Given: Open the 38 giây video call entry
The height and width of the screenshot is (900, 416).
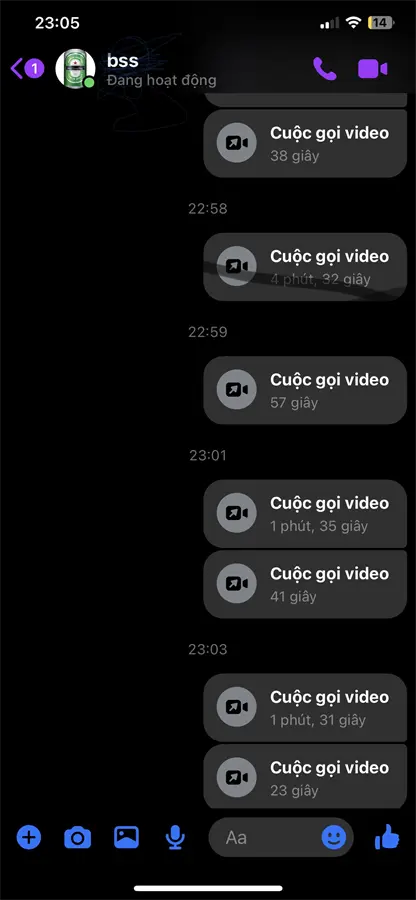Looking at the screenshot, I should pyautogui.click(x=305, y=143).
